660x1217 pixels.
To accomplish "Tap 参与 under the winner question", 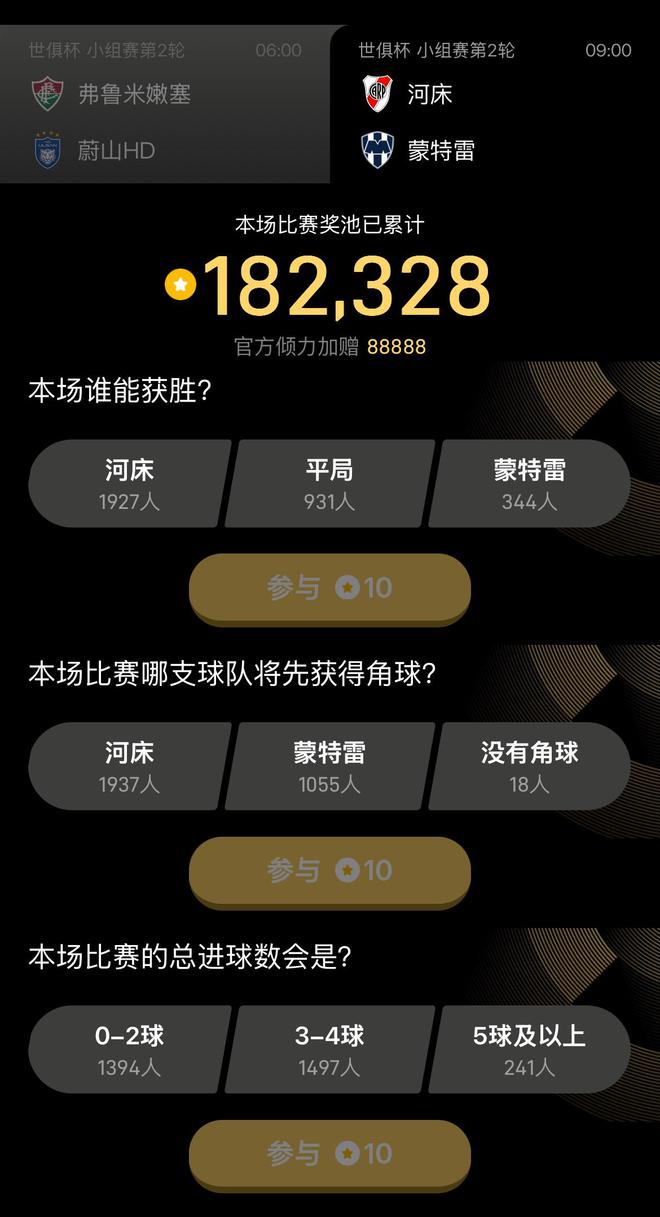I will (x=330, y=588).
